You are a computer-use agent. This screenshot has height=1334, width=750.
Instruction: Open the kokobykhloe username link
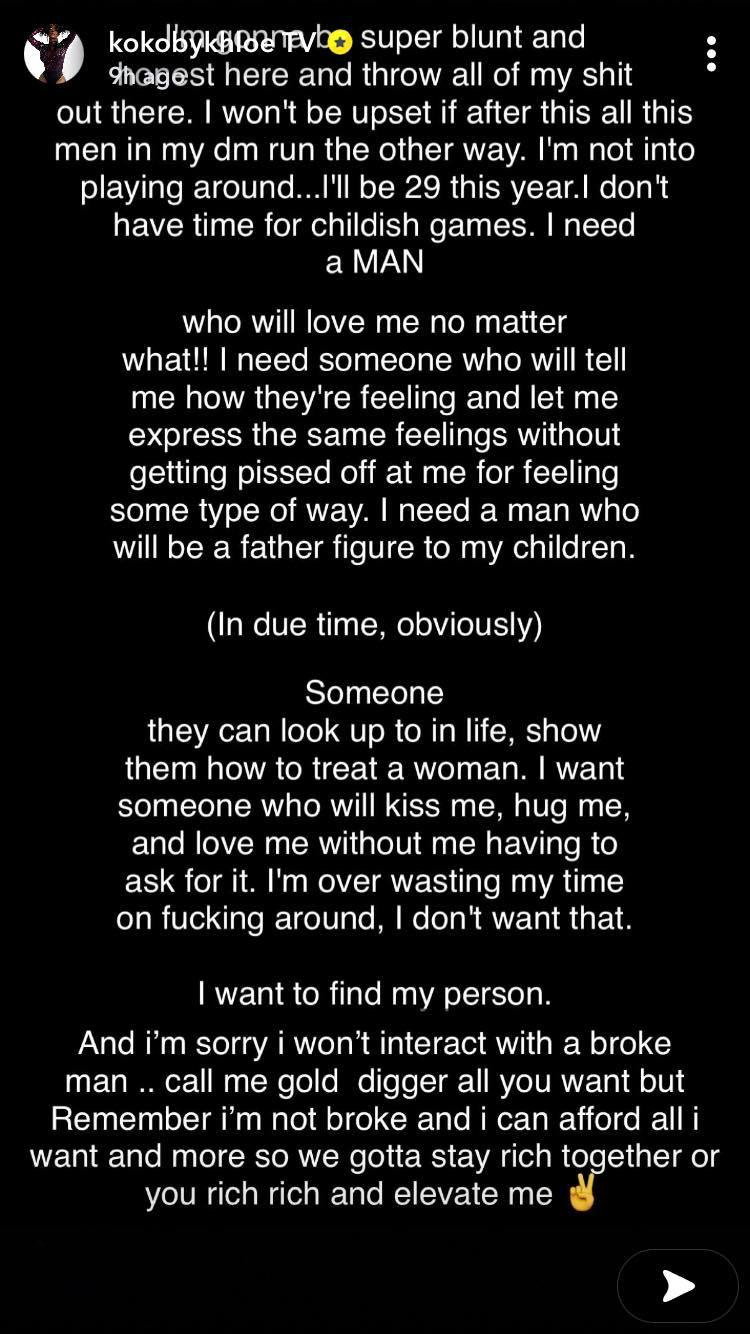(x=214, y=42)
